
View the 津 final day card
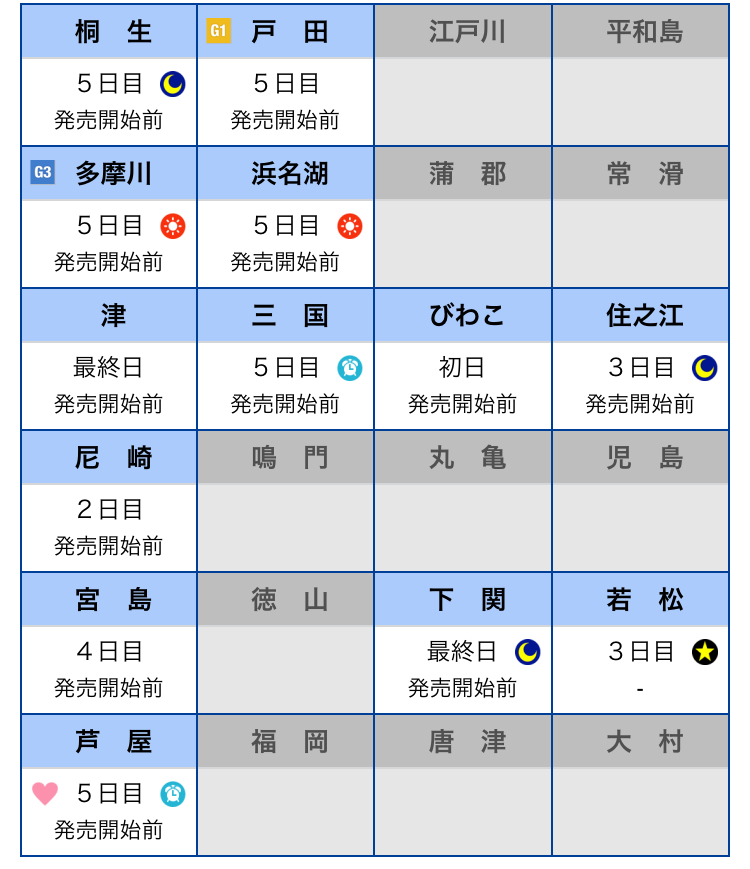point(109,360)
